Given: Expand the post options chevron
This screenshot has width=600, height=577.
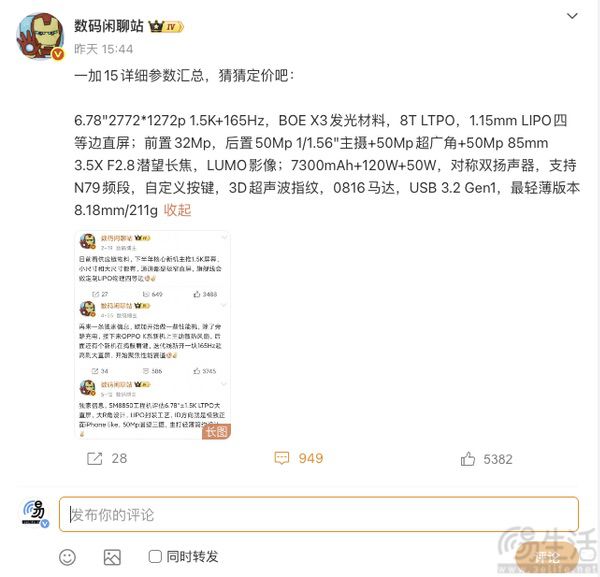Looking at the screenshot, I should 570,18.
